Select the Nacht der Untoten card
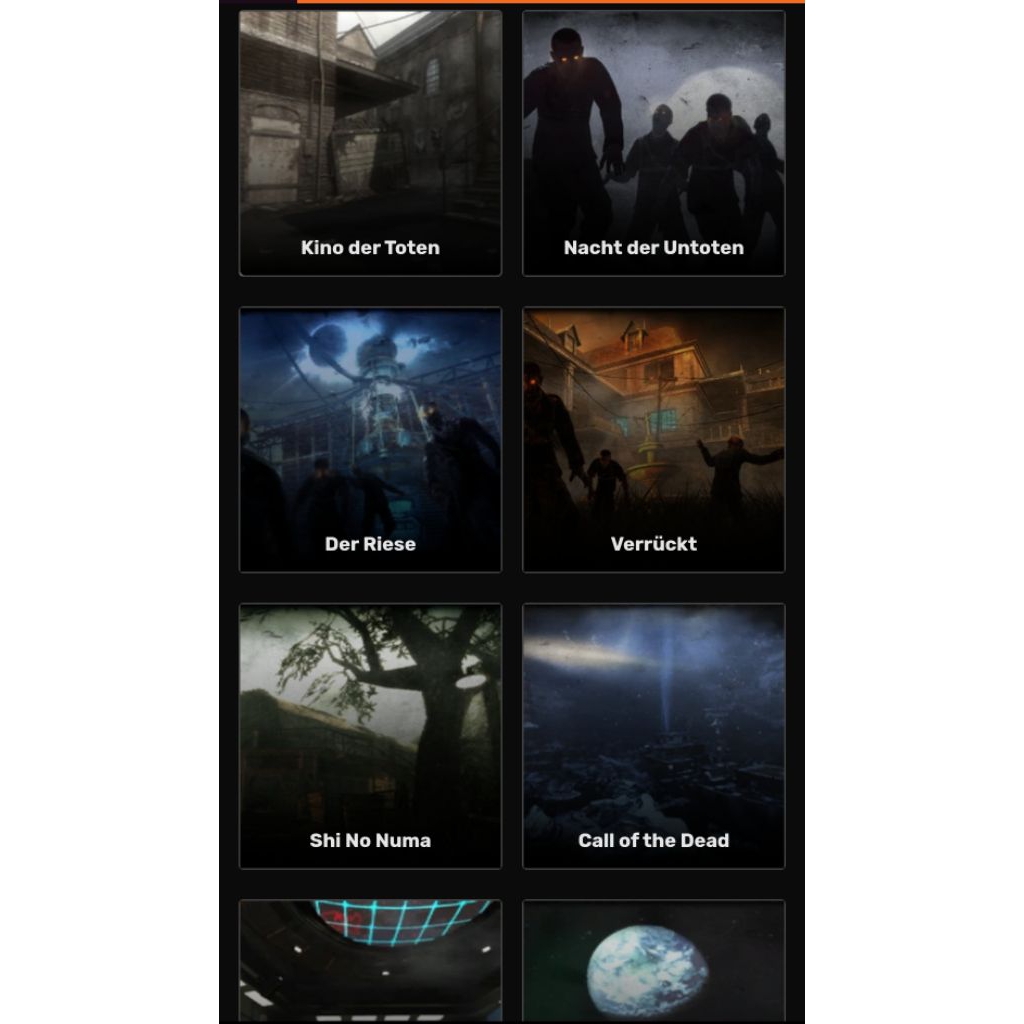Image resolution: width=1024 pixels, height=1024 pixels. point(653,143)
